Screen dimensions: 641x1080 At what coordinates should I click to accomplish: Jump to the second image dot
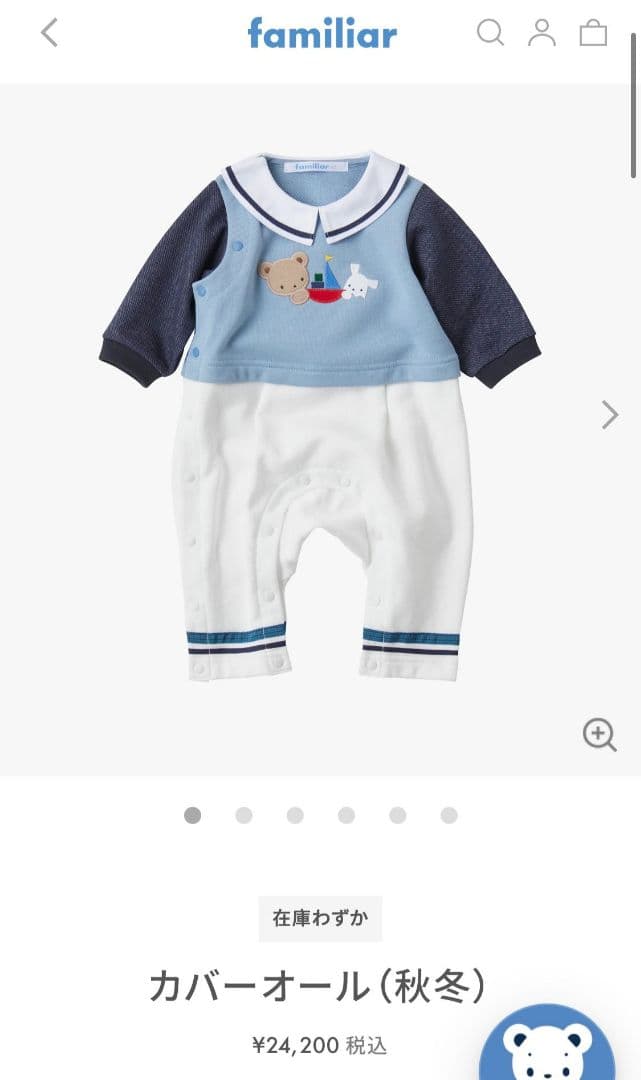244,815
